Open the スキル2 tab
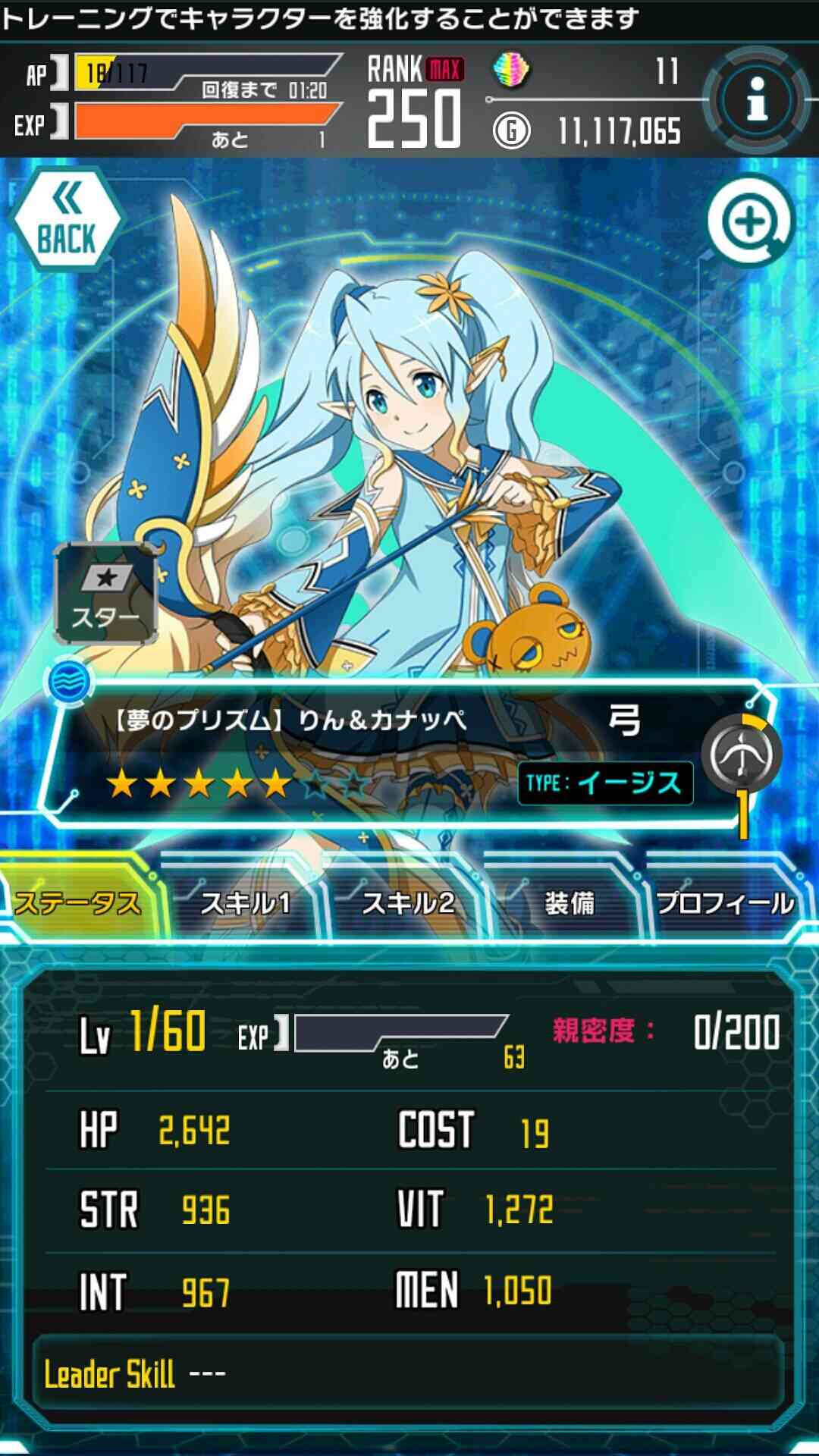 [x=408, y=902]
